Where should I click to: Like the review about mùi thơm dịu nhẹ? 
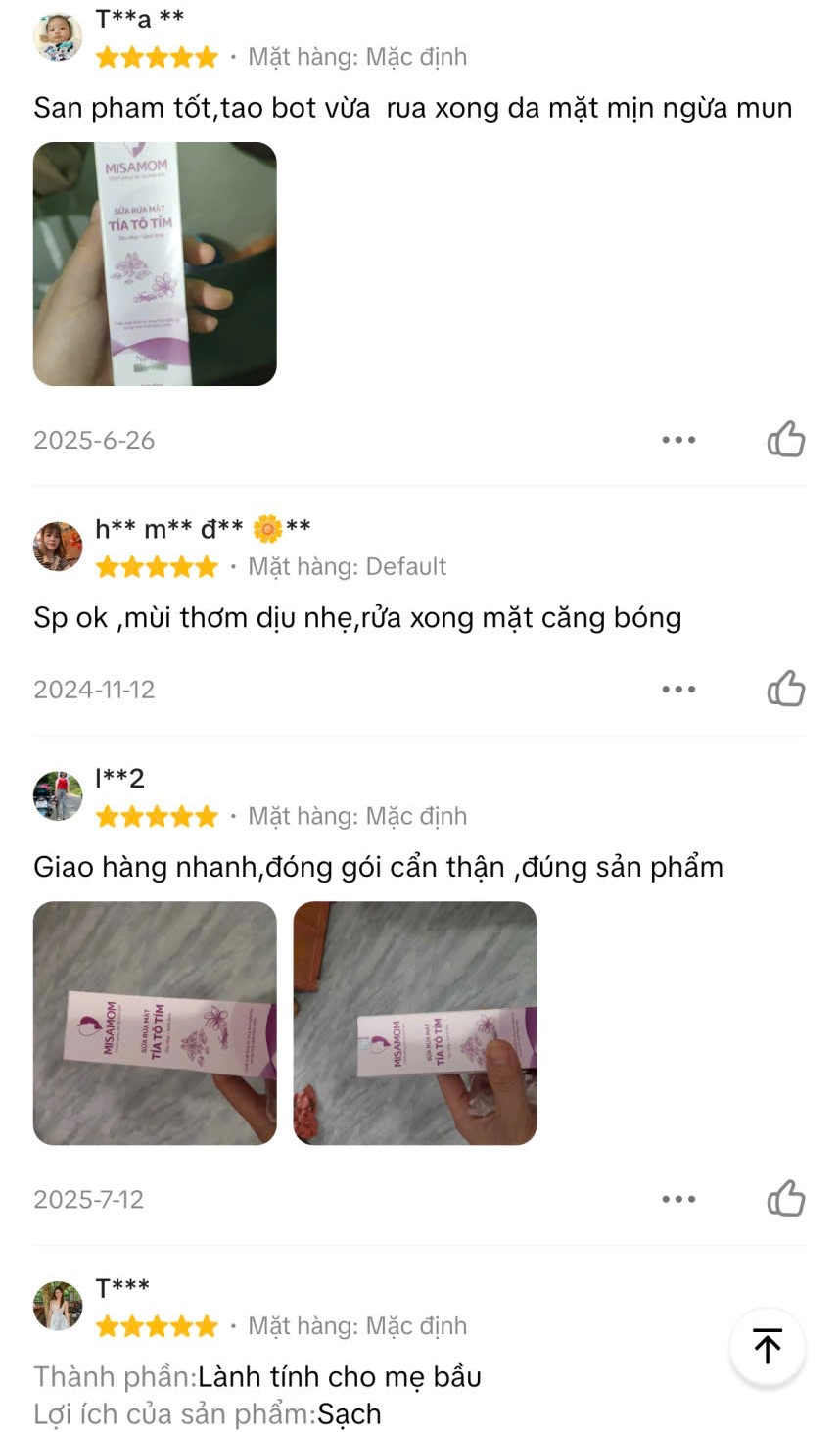tap(785, 689)
